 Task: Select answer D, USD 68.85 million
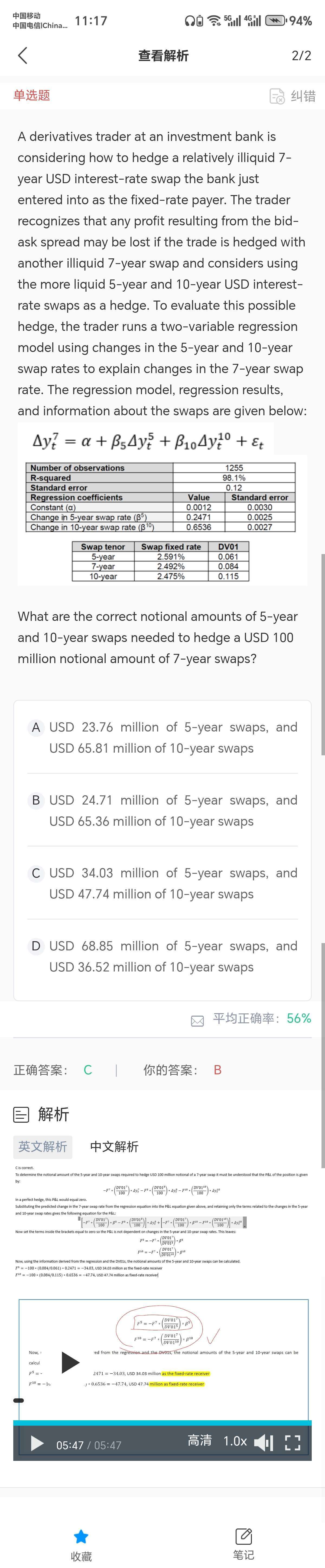tap(162, 956)
